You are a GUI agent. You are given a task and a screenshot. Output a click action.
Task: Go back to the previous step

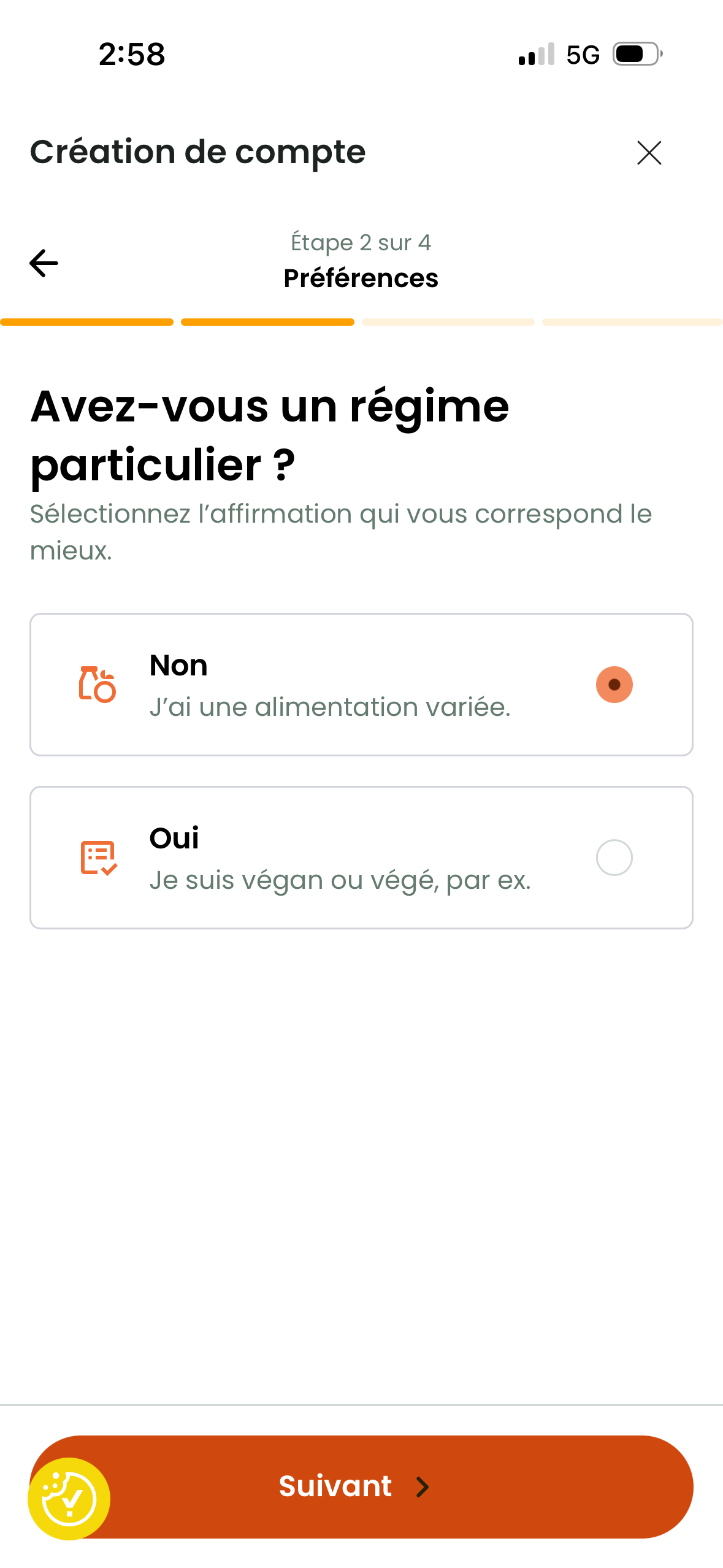pyautogui.click(x=44, y=263)
